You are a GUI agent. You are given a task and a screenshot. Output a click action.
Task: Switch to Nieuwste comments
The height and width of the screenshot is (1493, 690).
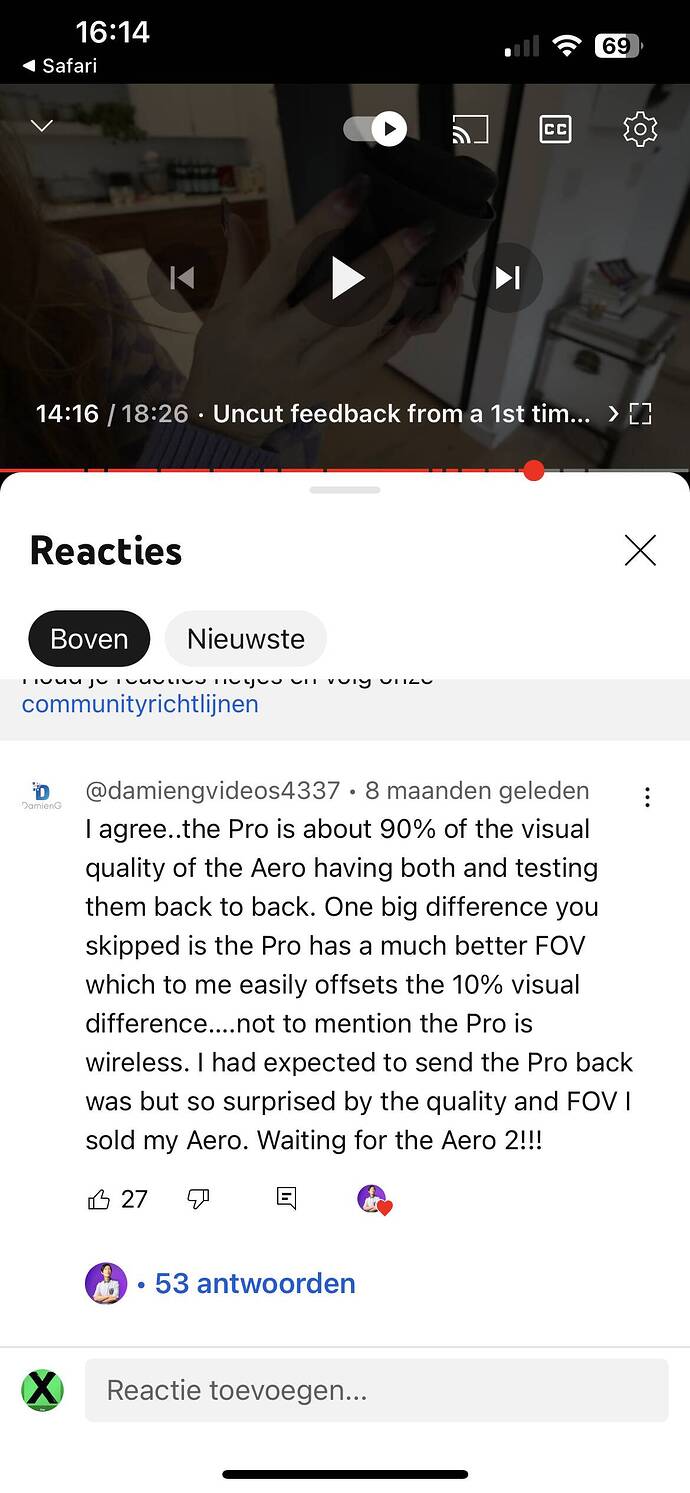pyautogui.click(x=245, y=638)
